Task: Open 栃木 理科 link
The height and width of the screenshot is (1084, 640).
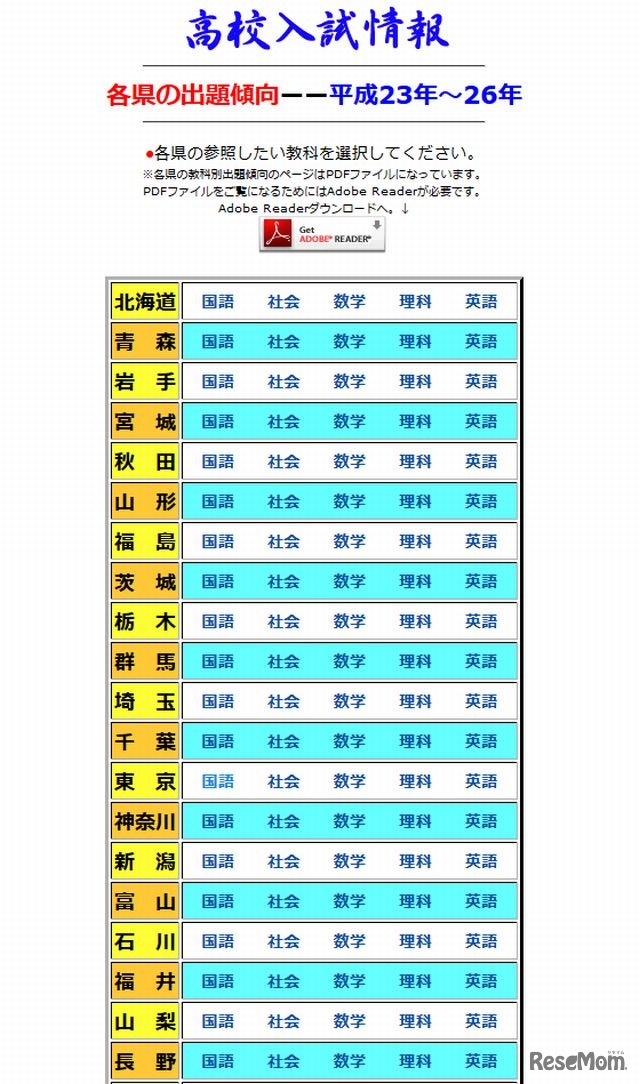Action: [415, 621]
